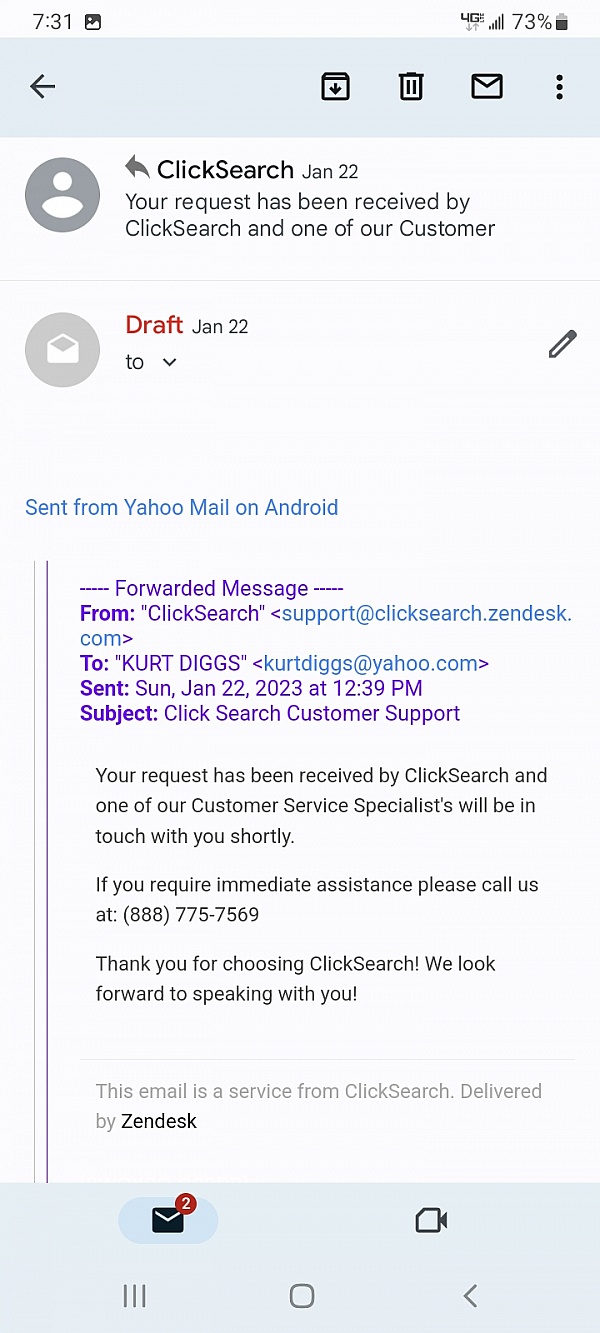Expand the collapsed ClickSearch message

310,214
